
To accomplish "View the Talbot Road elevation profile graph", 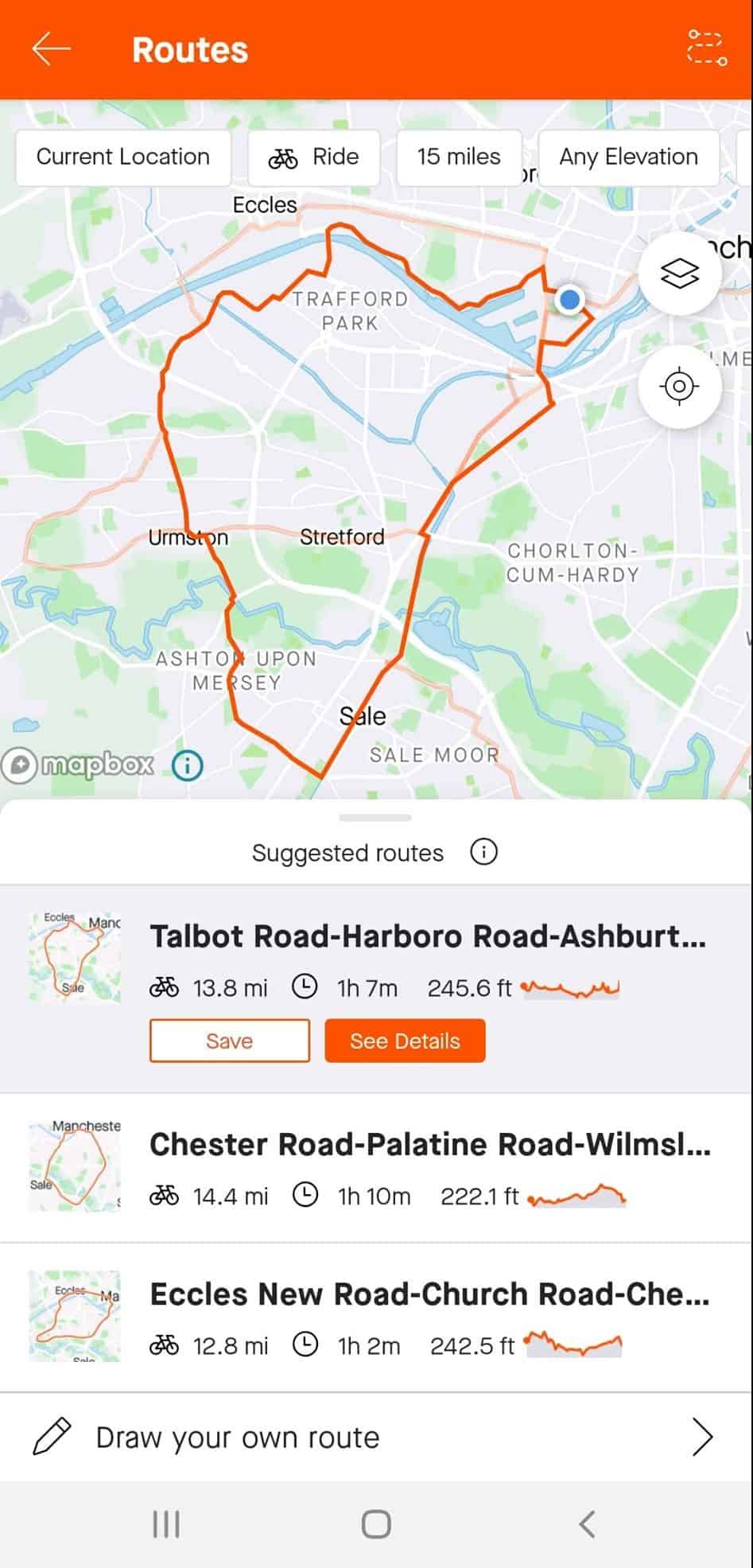I will (x=571, y=987).
